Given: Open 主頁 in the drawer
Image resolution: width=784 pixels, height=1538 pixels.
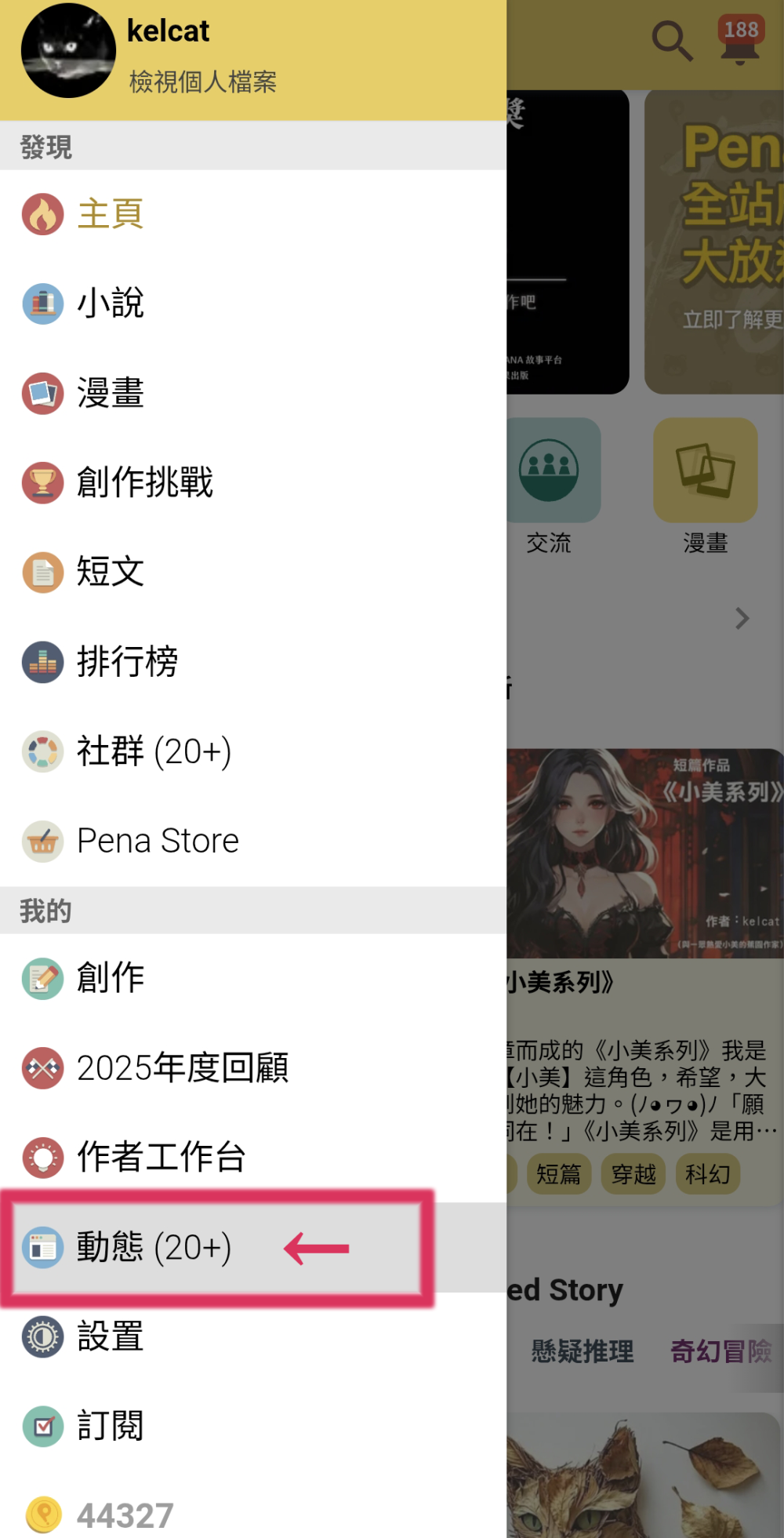Looking at the screenshot, I should (x=253, y=214).
